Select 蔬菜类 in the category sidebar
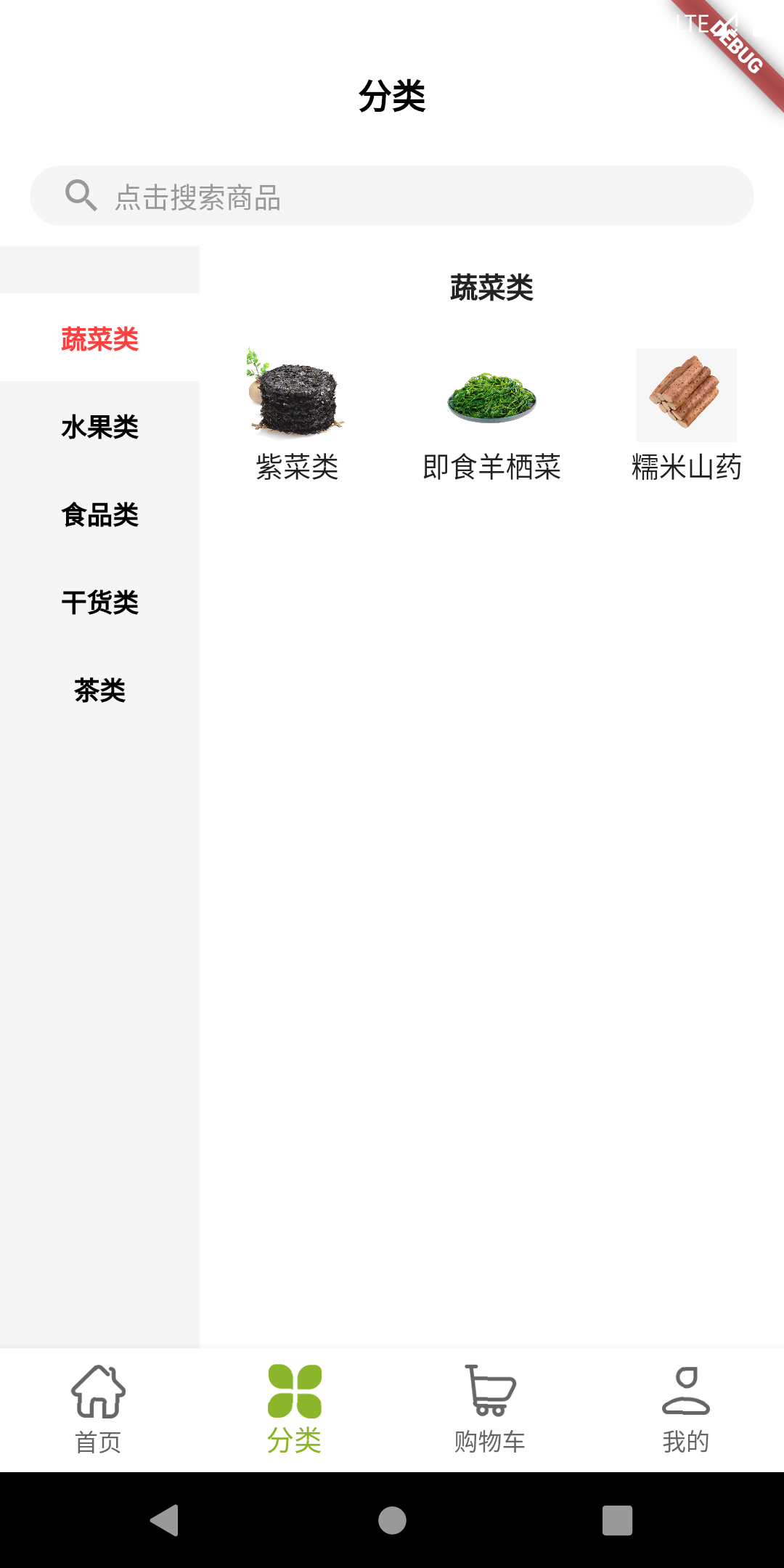Screen dimensions: 784x1568 [99, 339]
